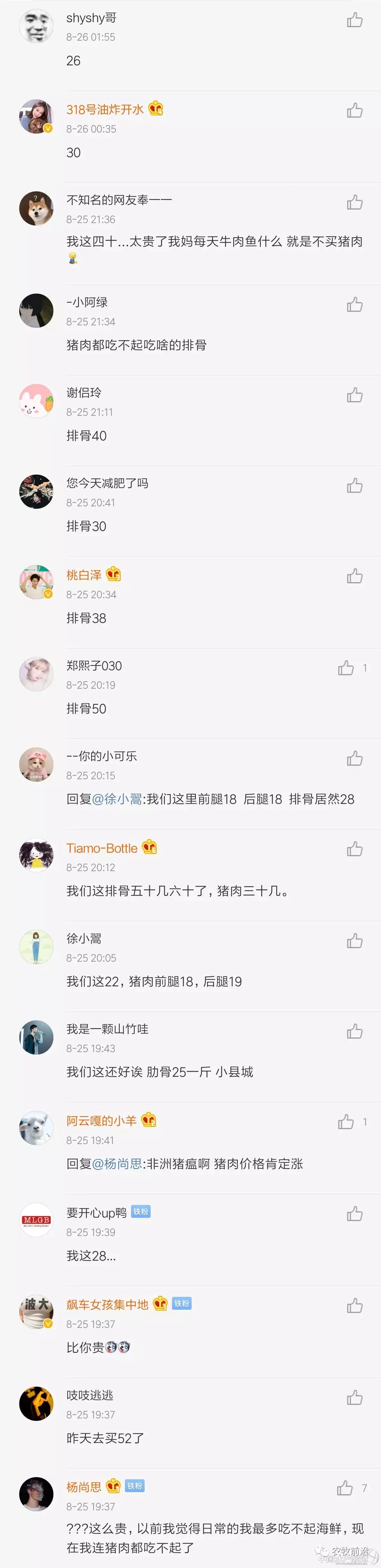Like 要开心up鸭's comment 我这28
This screenshot has width=381, height=1568.
pyautogui.click(x=355, y=1214)
